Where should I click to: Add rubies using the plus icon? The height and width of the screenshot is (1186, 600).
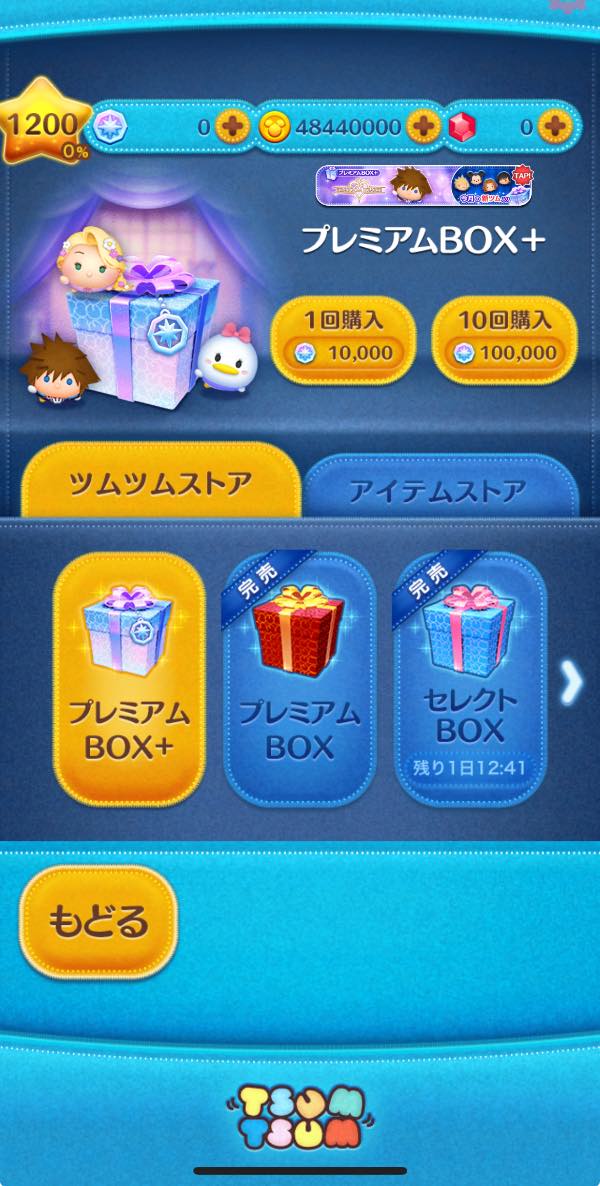coord(553,127)
